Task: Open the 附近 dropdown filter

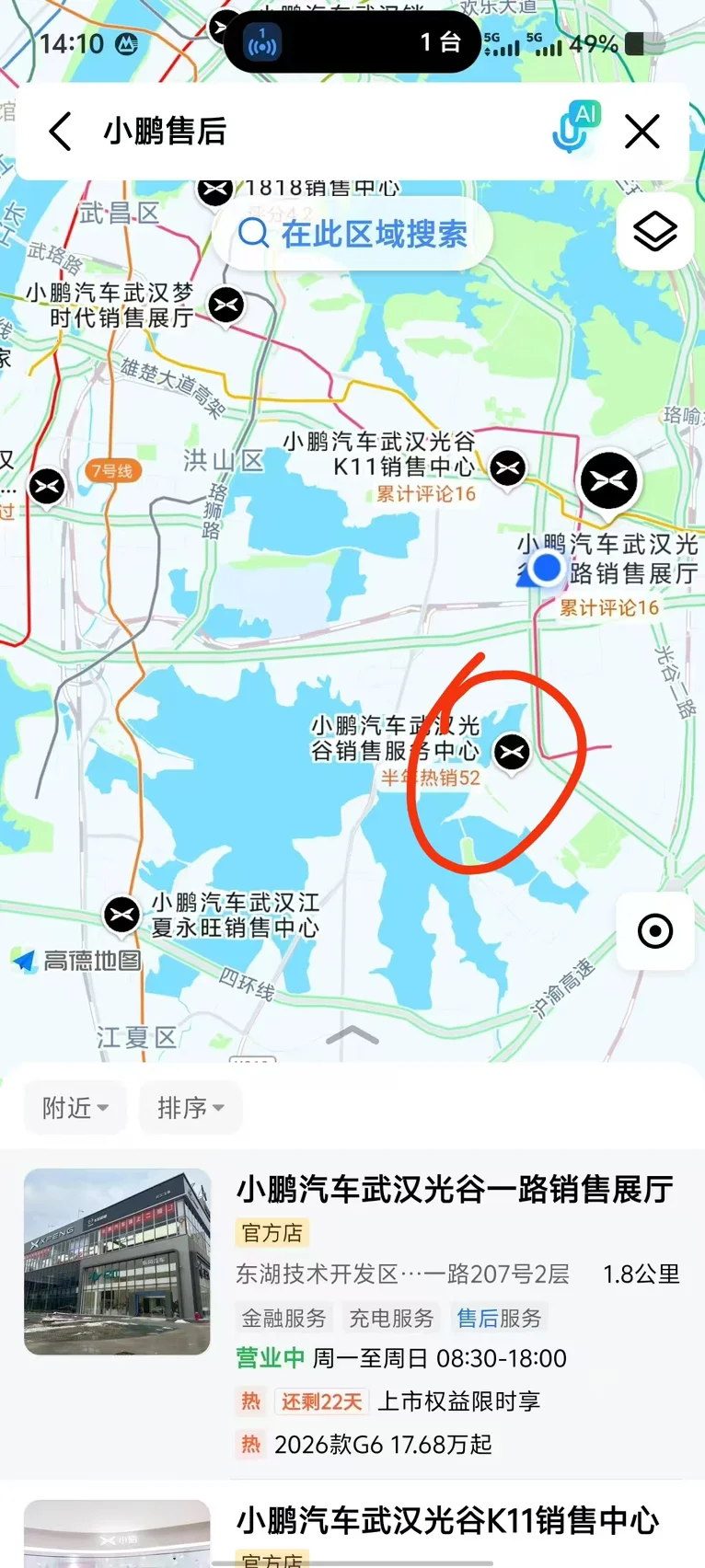Action: (75, 1108)
